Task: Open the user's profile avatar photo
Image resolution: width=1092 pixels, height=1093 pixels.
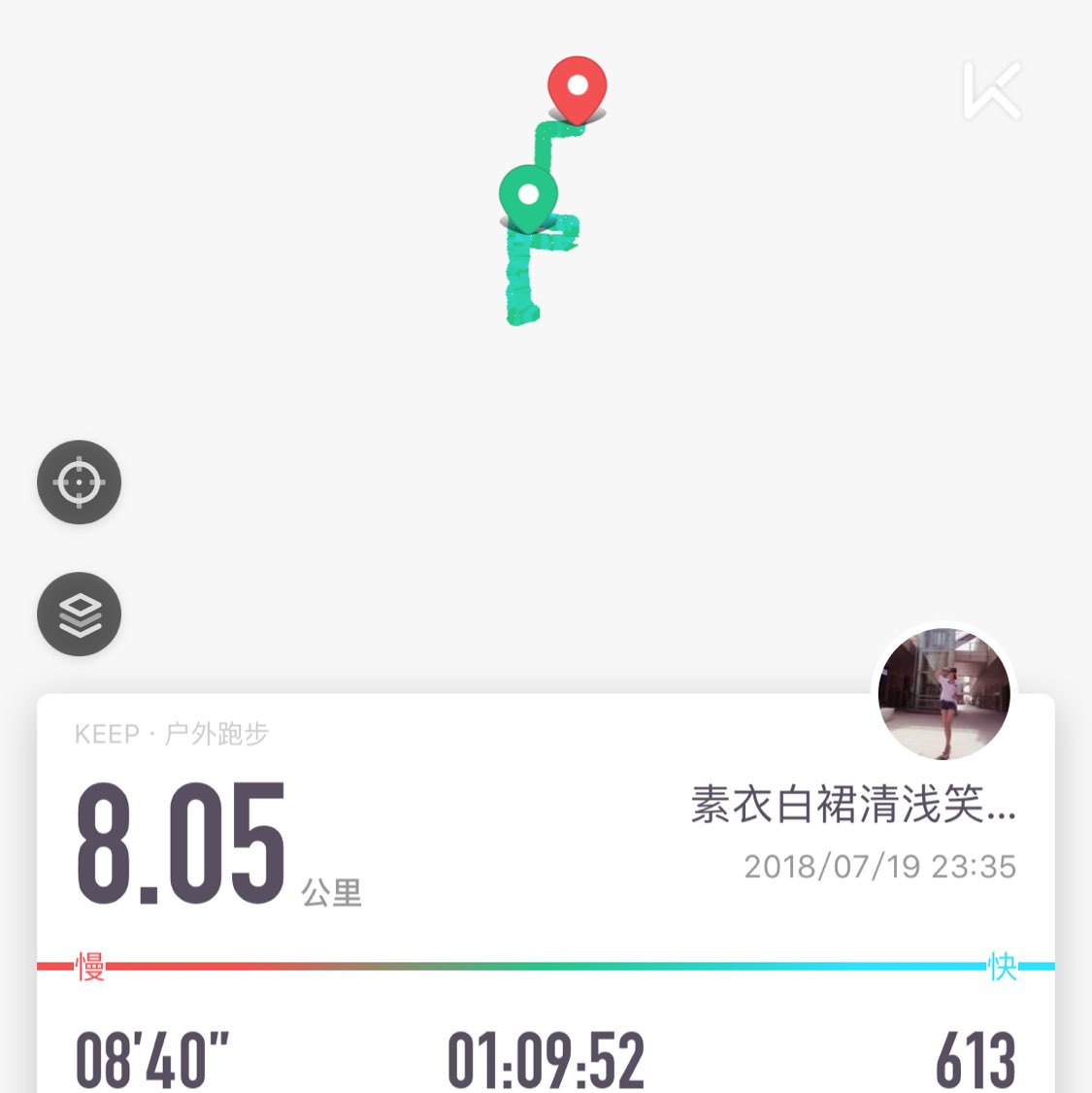Action: [x=942, y=695]
